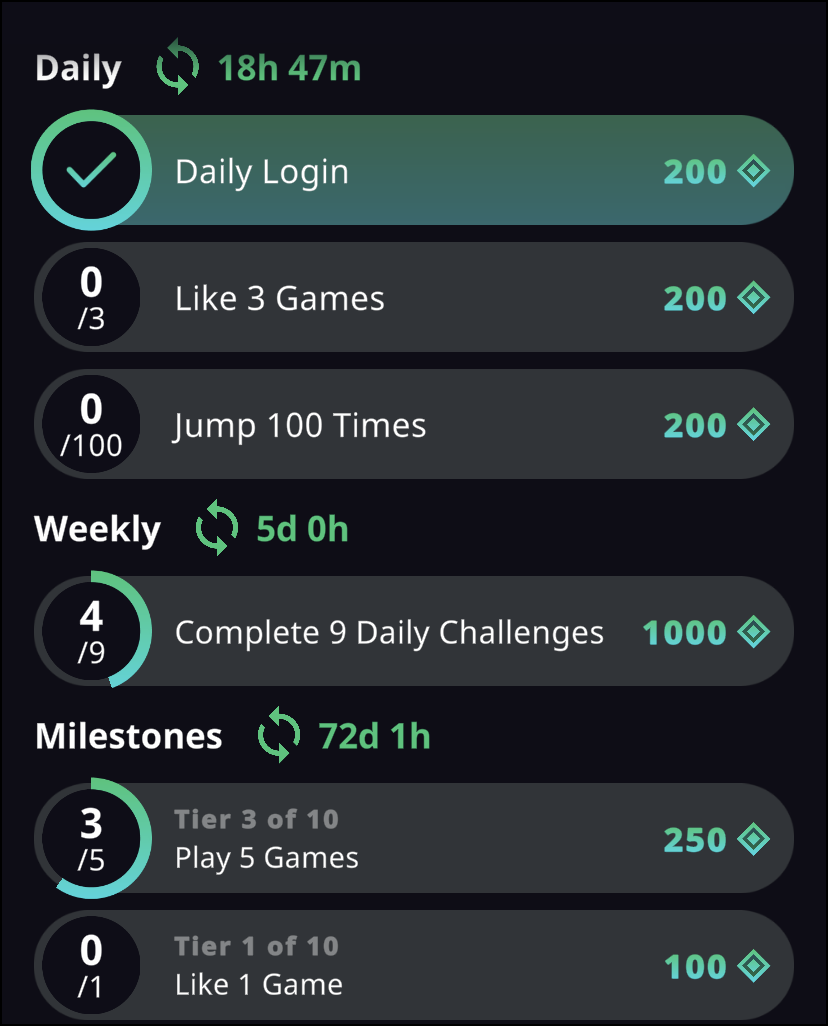
Task: View the Play 5 Games milestone
Action: (414, 839)
